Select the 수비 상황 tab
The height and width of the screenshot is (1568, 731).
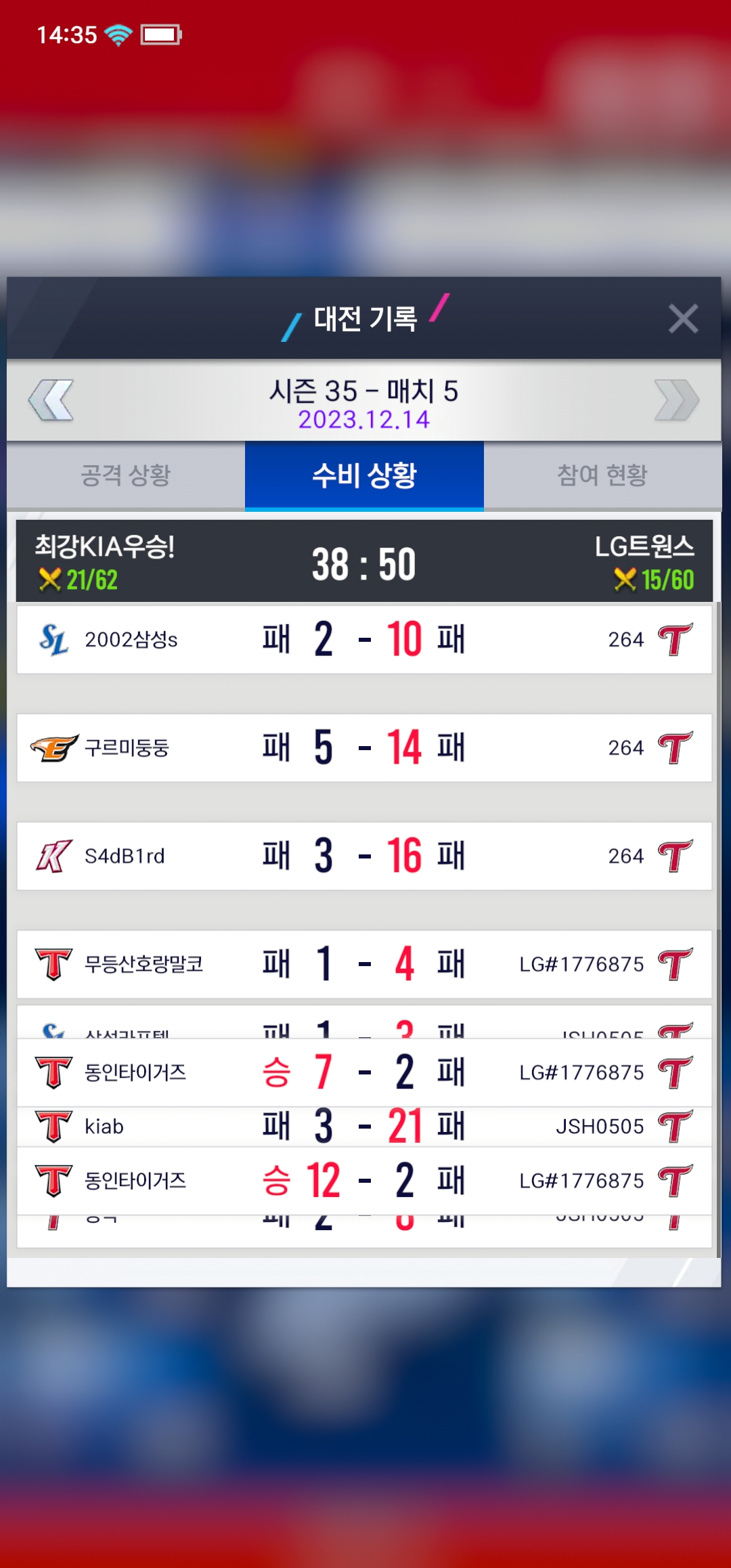[364, 475]
